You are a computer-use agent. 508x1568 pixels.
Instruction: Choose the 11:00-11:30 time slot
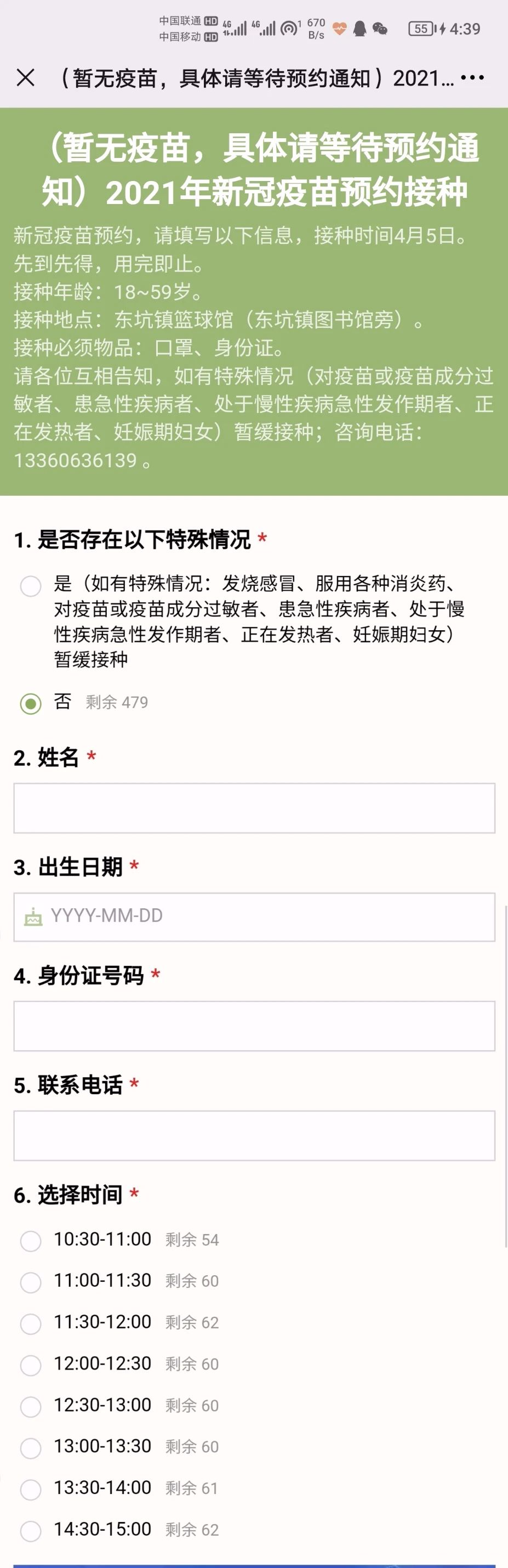(31, 1282)
